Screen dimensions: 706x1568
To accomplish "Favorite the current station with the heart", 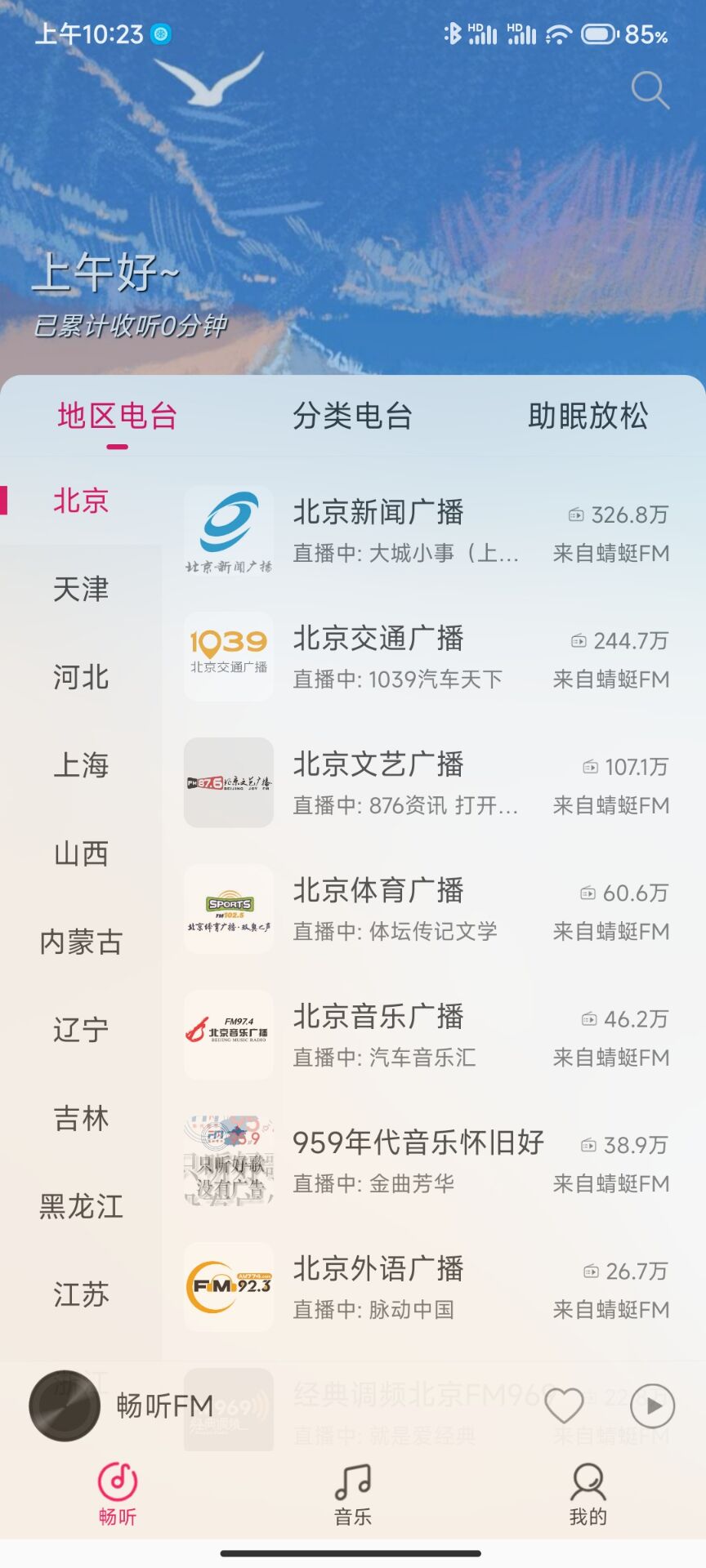I will coord(564,1406).
